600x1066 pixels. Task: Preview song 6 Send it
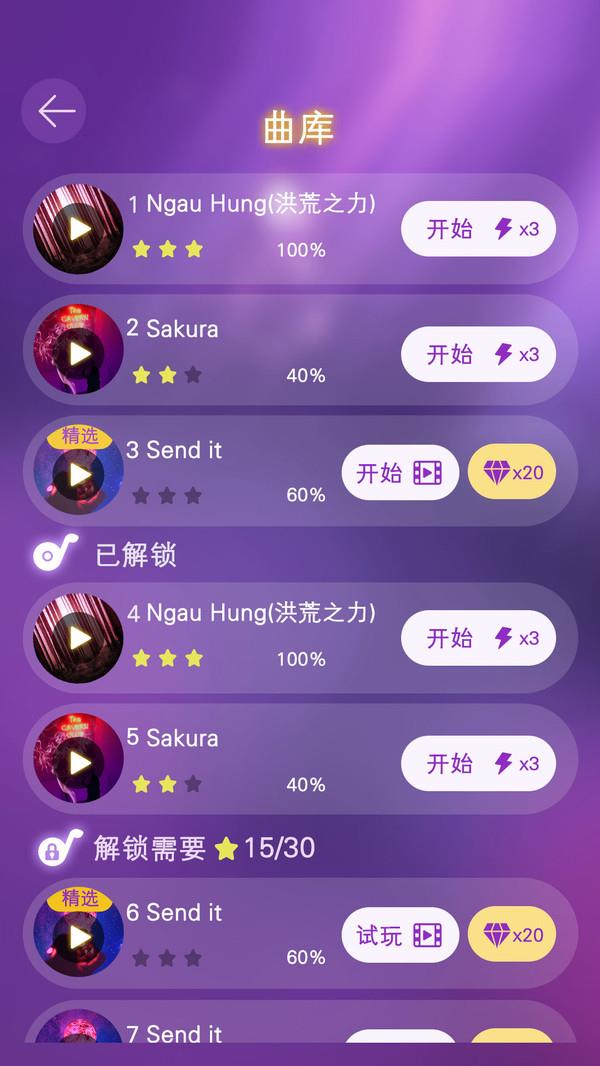(x=78, y=936)
